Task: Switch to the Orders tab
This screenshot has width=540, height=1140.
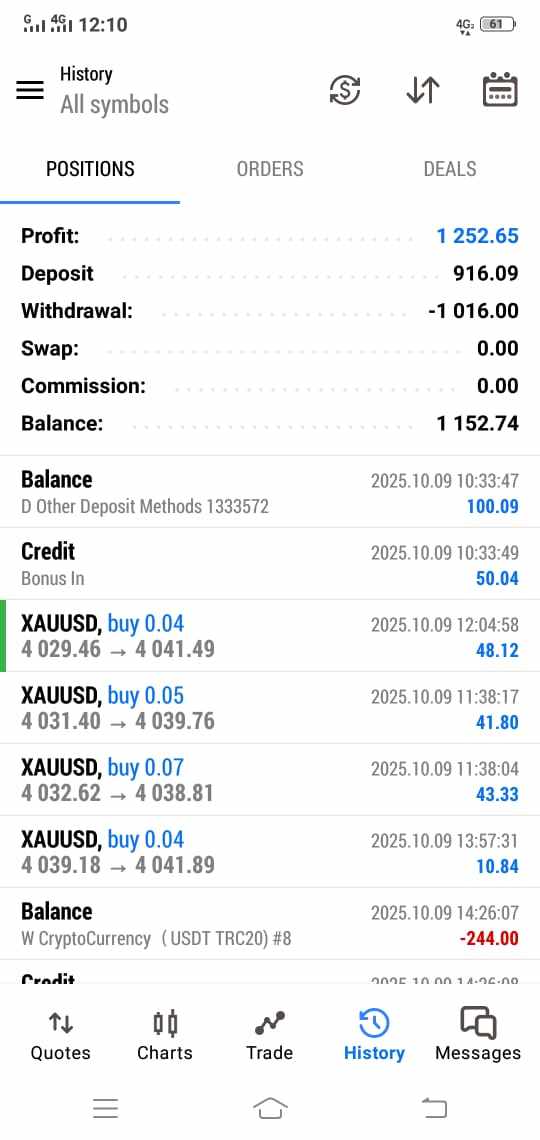Action: (x=270, y=169)
